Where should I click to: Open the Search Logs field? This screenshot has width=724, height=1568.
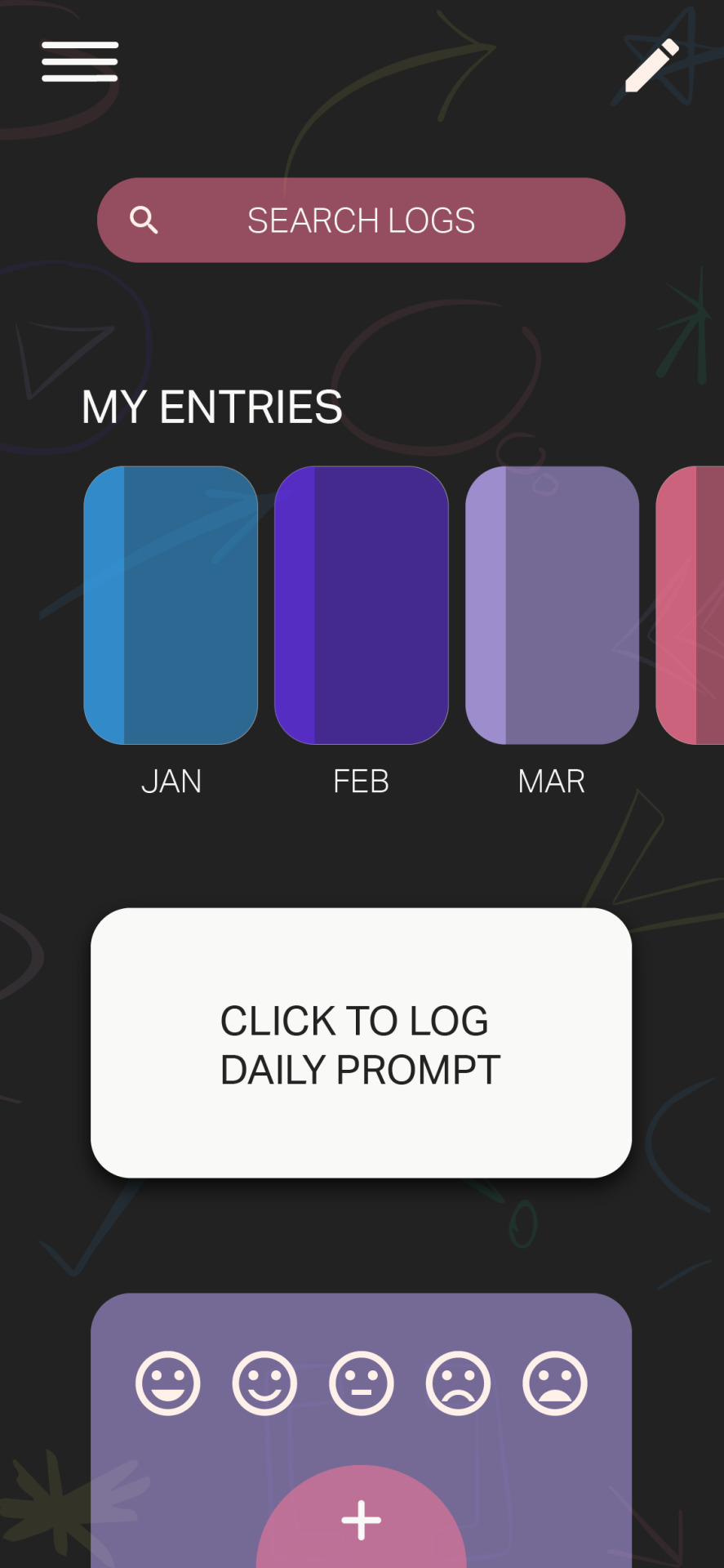click(361, 220)
